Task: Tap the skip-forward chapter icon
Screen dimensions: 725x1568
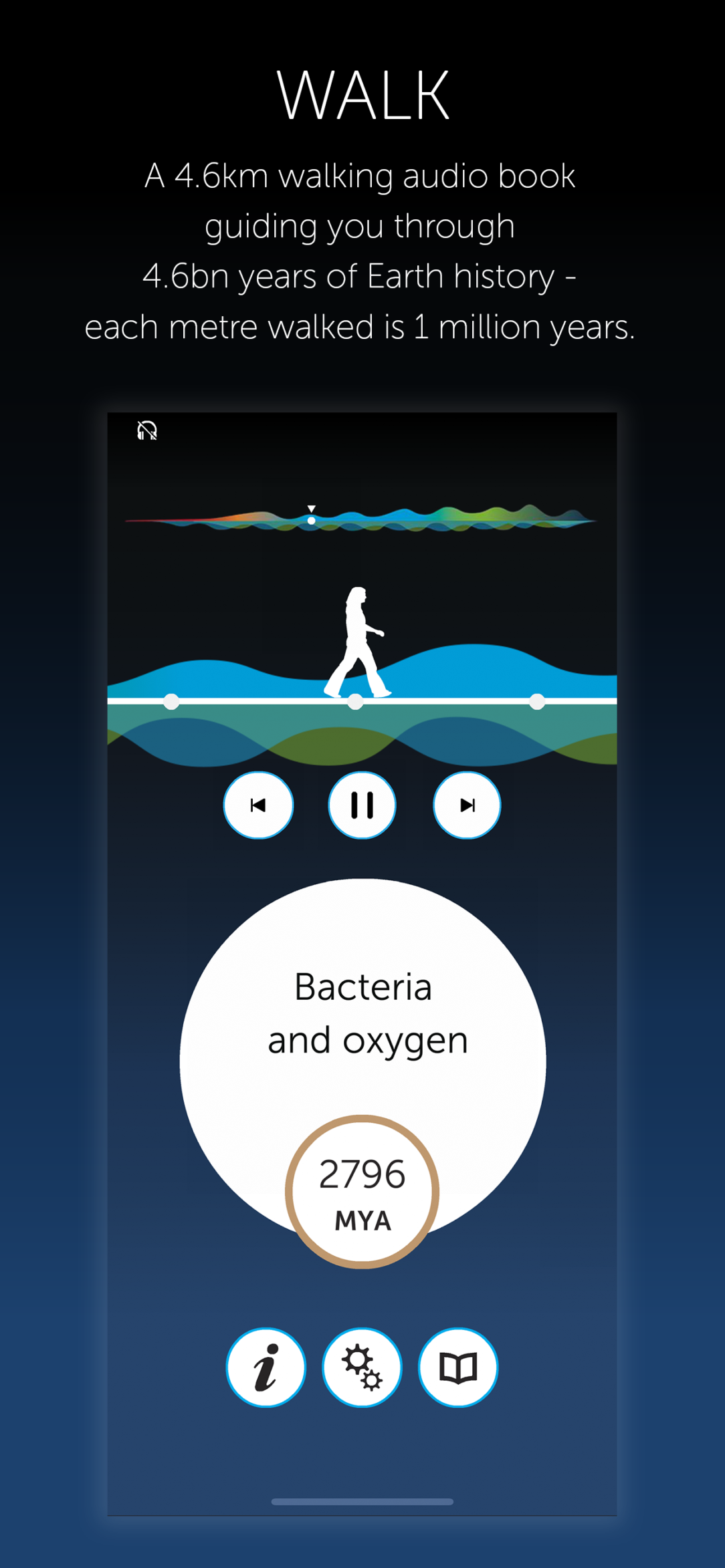Action: 466,805
